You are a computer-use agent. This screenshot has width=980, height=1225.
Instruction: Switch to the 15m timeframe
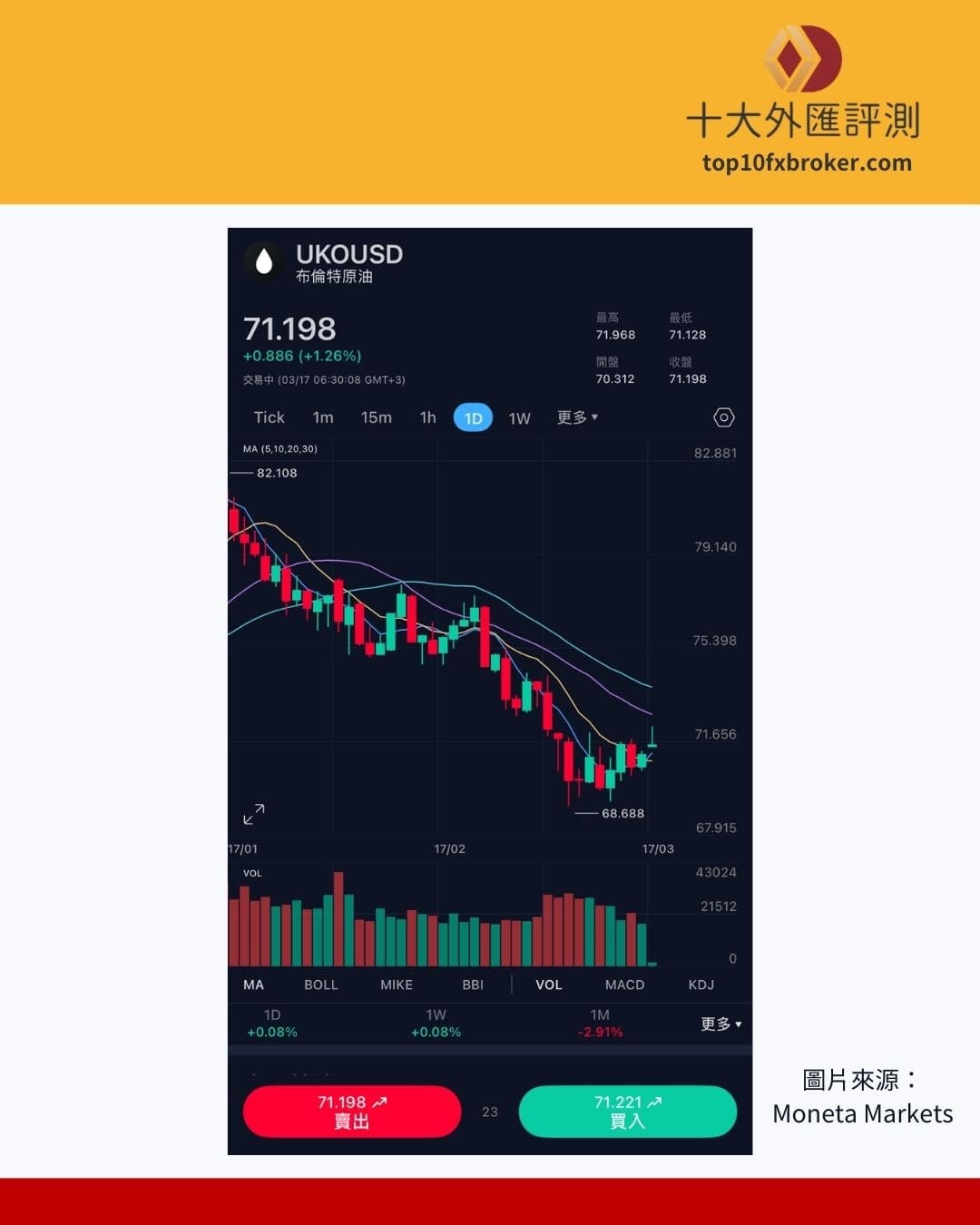pos(376,417)
